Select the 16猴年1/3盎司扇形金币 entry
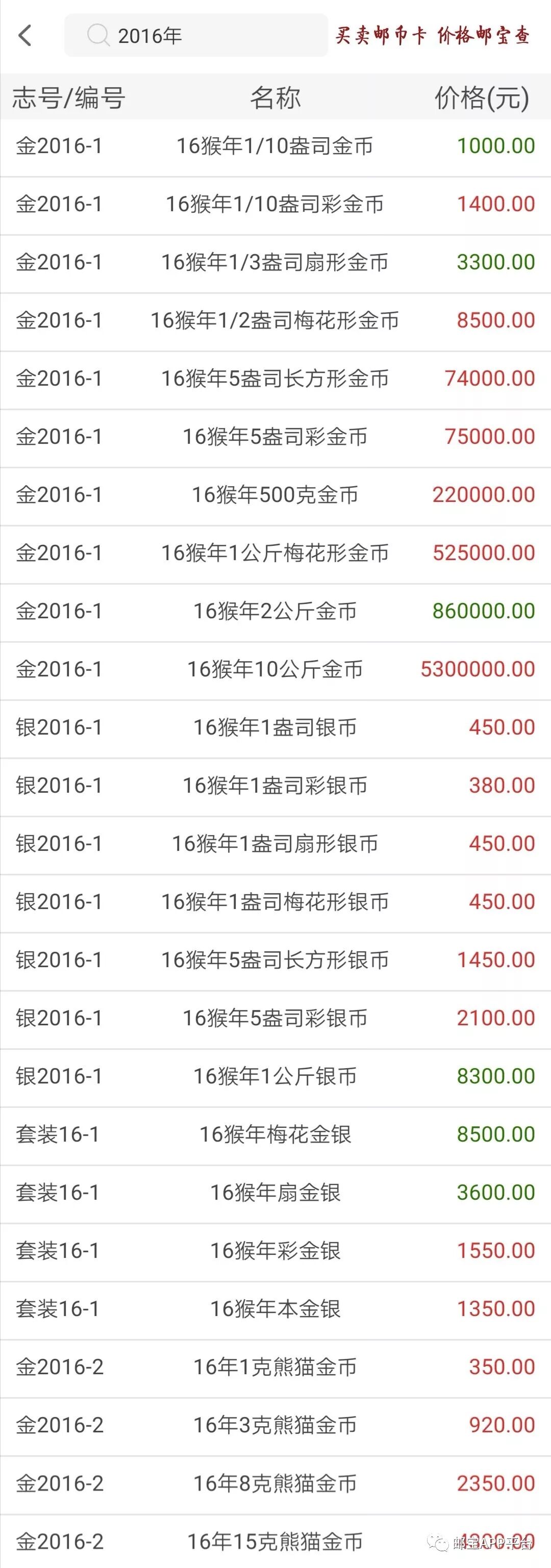Viewport: 551px width, 1568px height. click(274, 262)
